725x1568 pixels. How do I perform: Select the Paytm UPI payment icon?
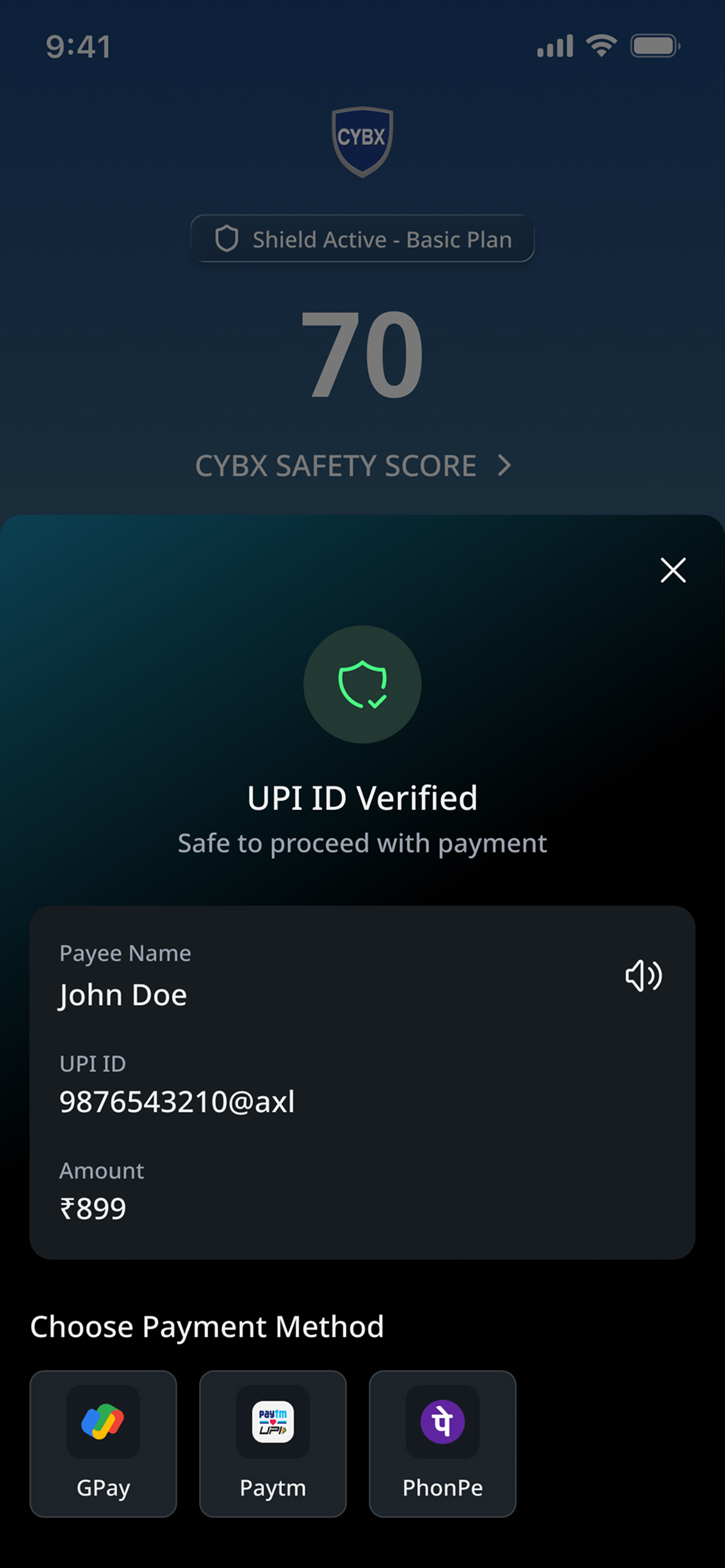click(x=273, y=1421)
